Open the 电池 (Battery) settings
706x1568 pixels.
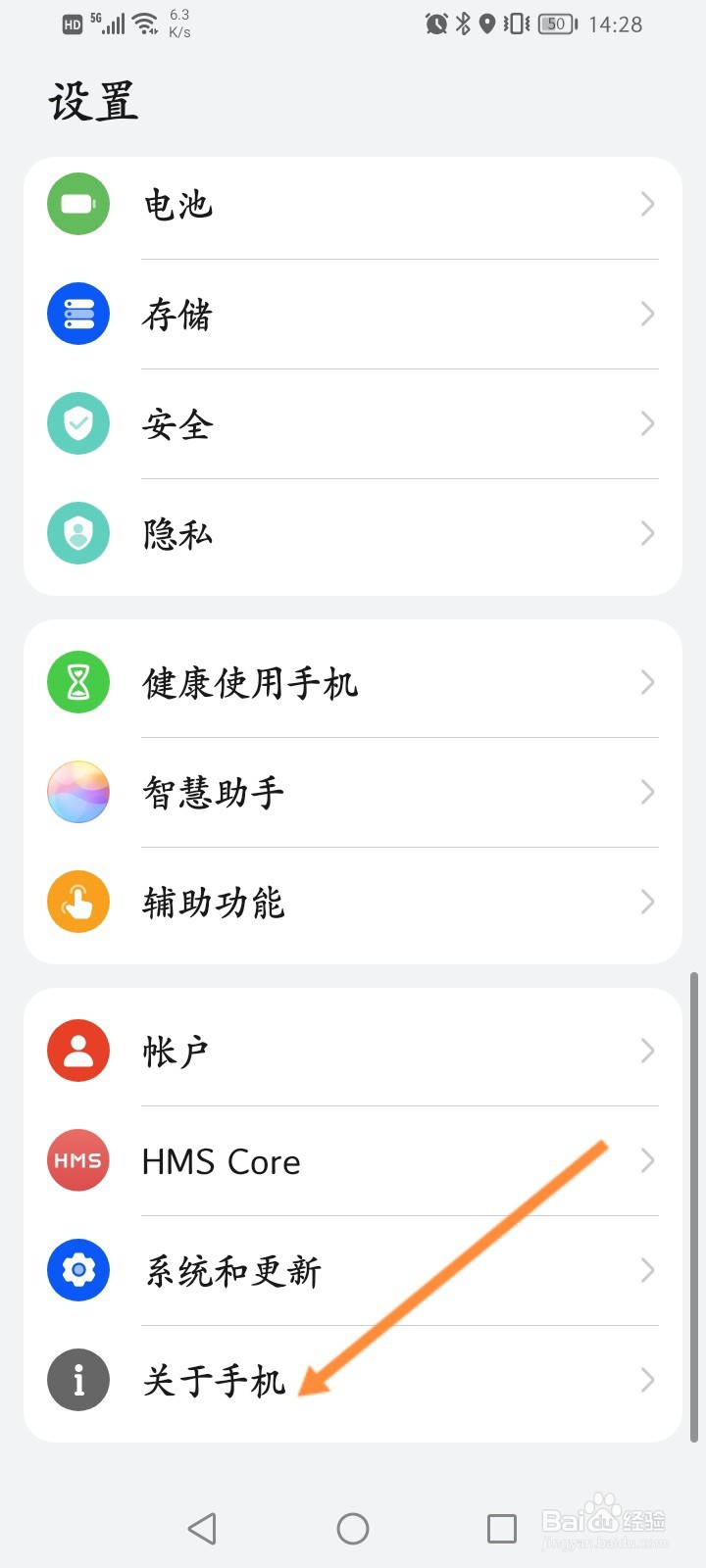(353, 205)
